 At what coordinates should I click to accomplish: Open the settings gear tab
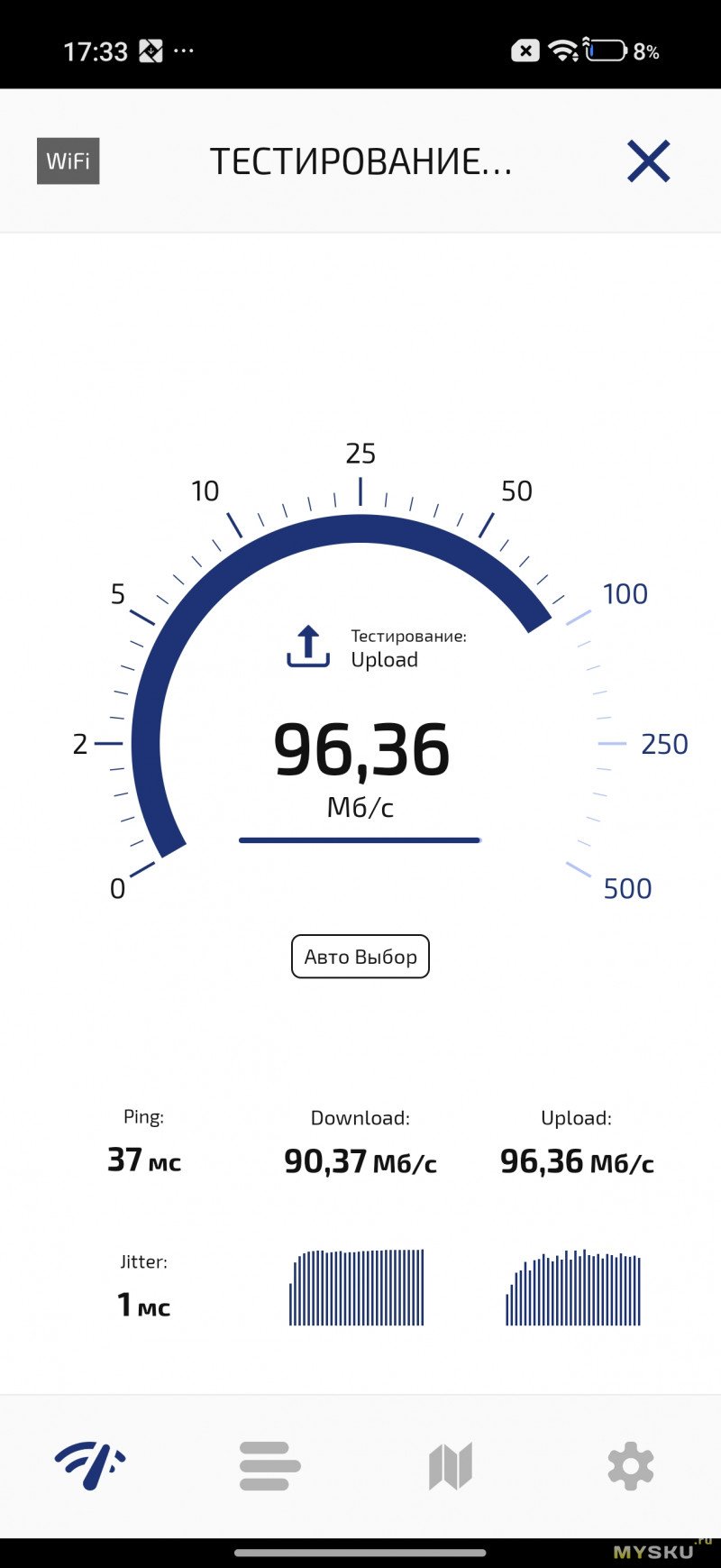click(631, 1466)
